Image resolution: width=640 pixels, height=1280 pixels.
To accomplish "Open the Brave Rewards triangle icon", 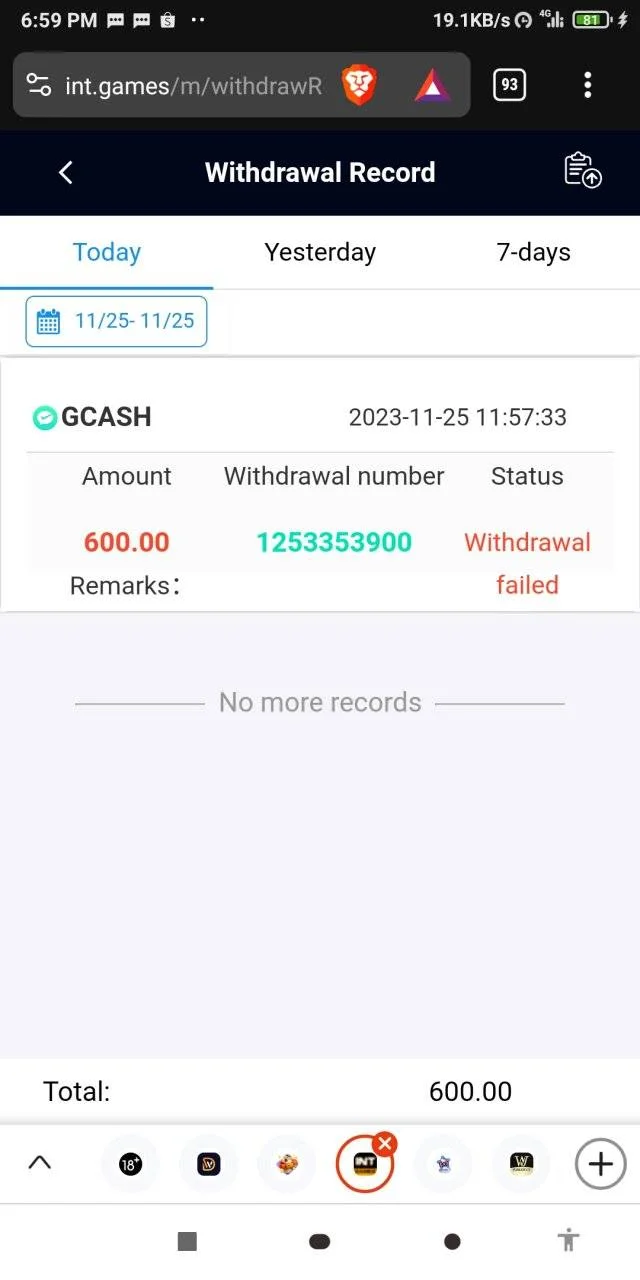I will point(432,87).
